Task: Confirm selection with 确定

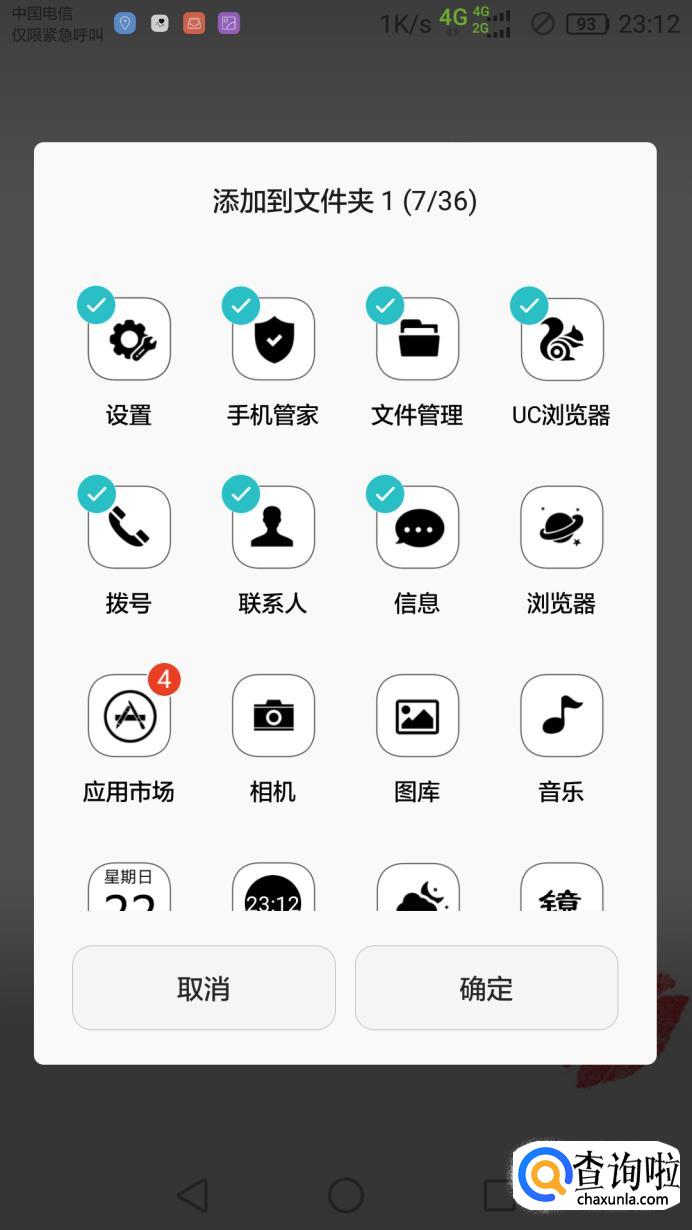Action: click(486, 988)
